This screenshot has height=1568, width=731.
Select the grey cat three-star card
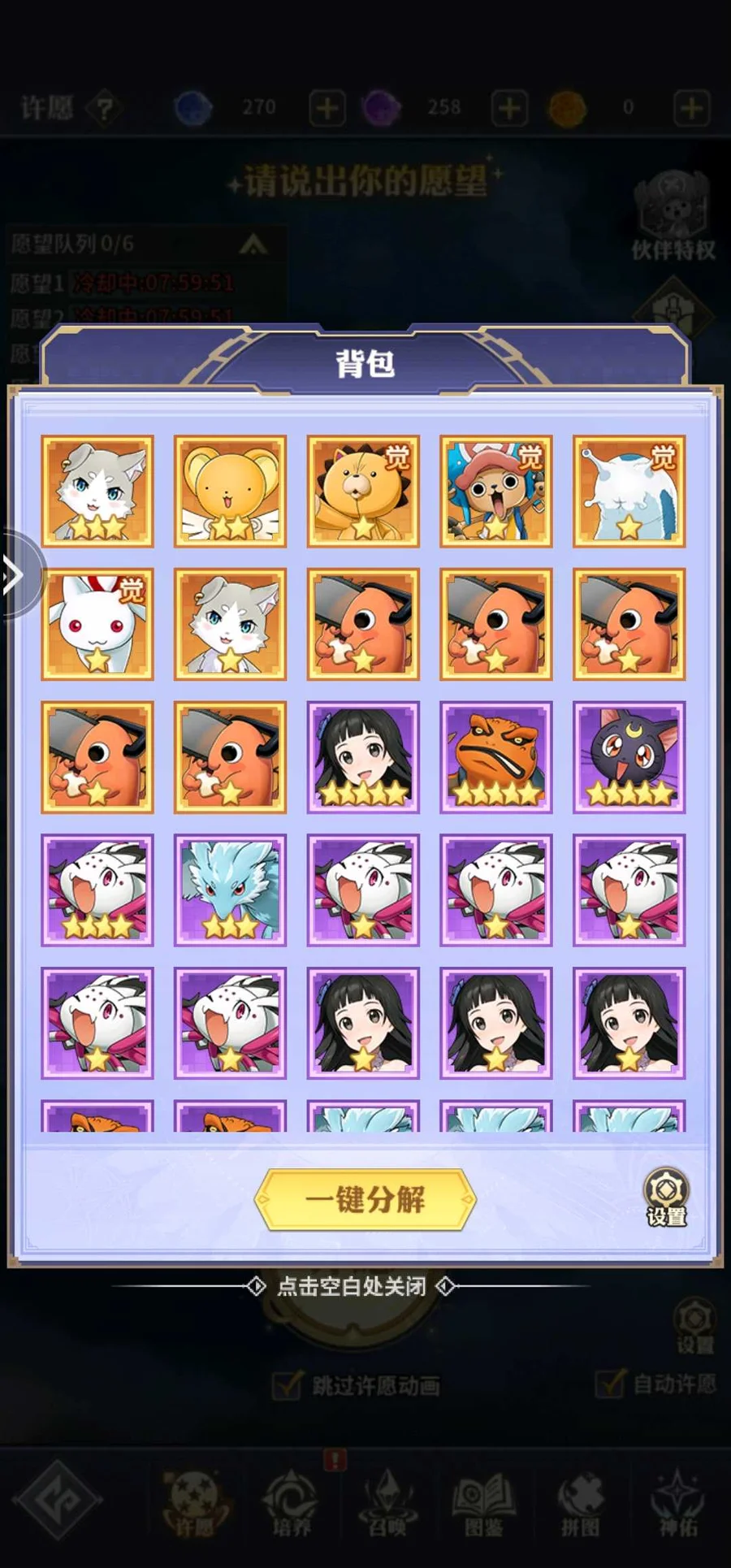[97, 491]
